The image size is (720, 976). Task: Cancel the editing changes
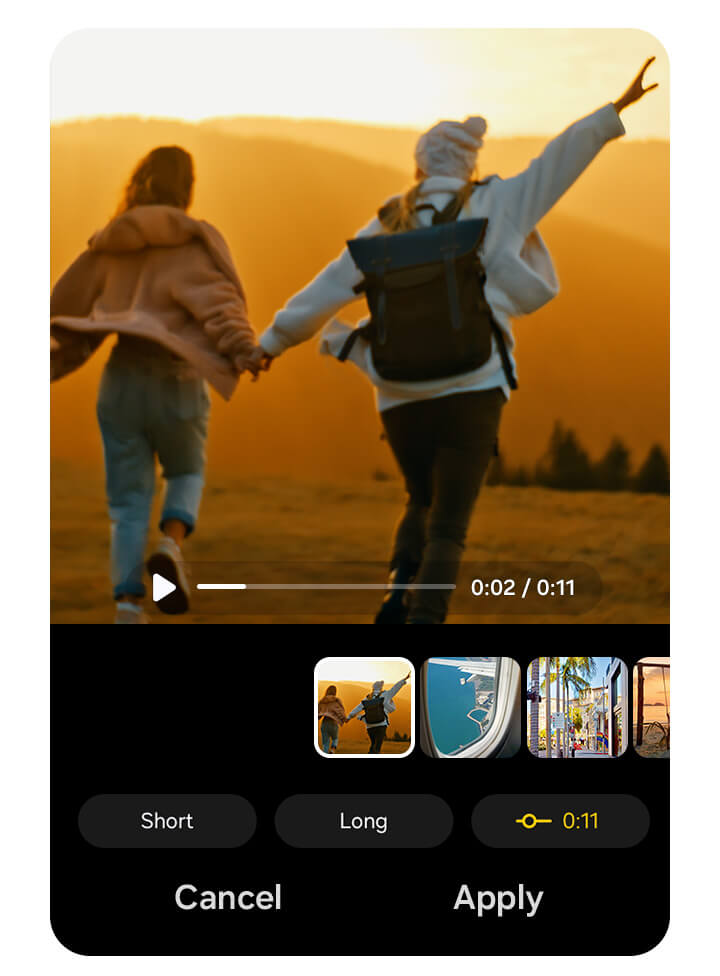(228, 897)
